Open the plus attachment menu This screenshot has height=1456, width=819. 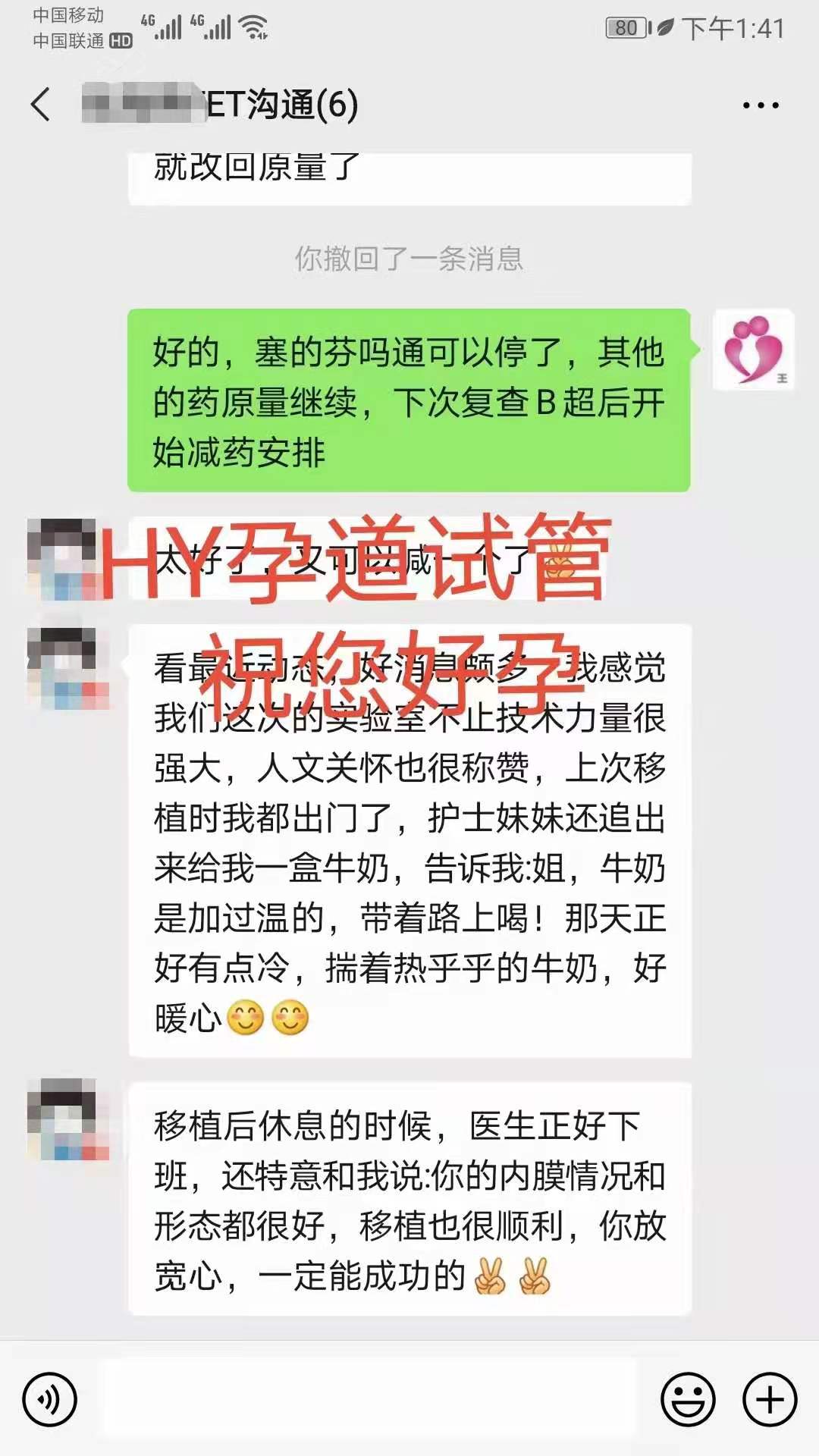(769, 1399)
